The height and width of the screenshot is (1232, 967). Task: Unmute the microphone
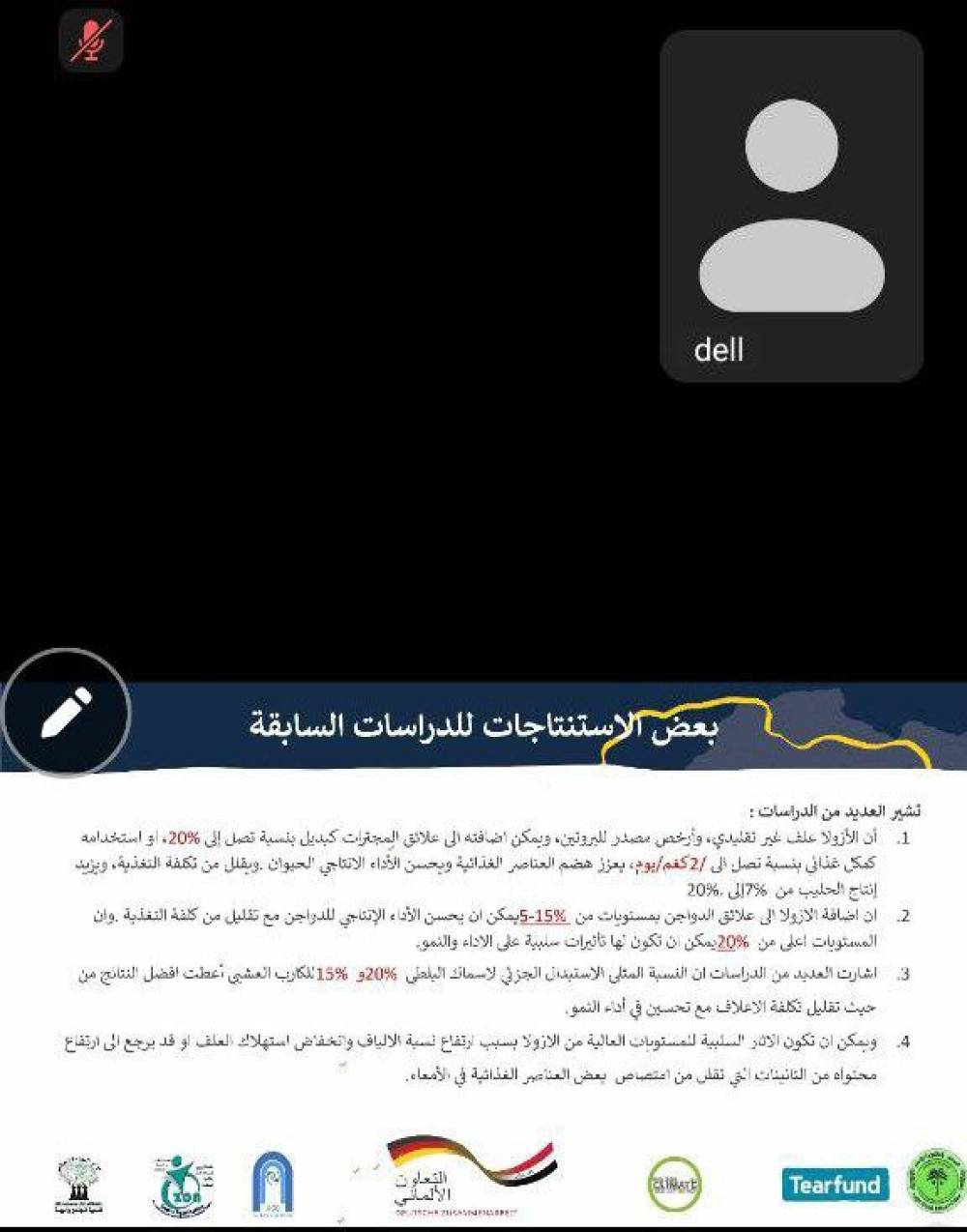coord(91,41)
